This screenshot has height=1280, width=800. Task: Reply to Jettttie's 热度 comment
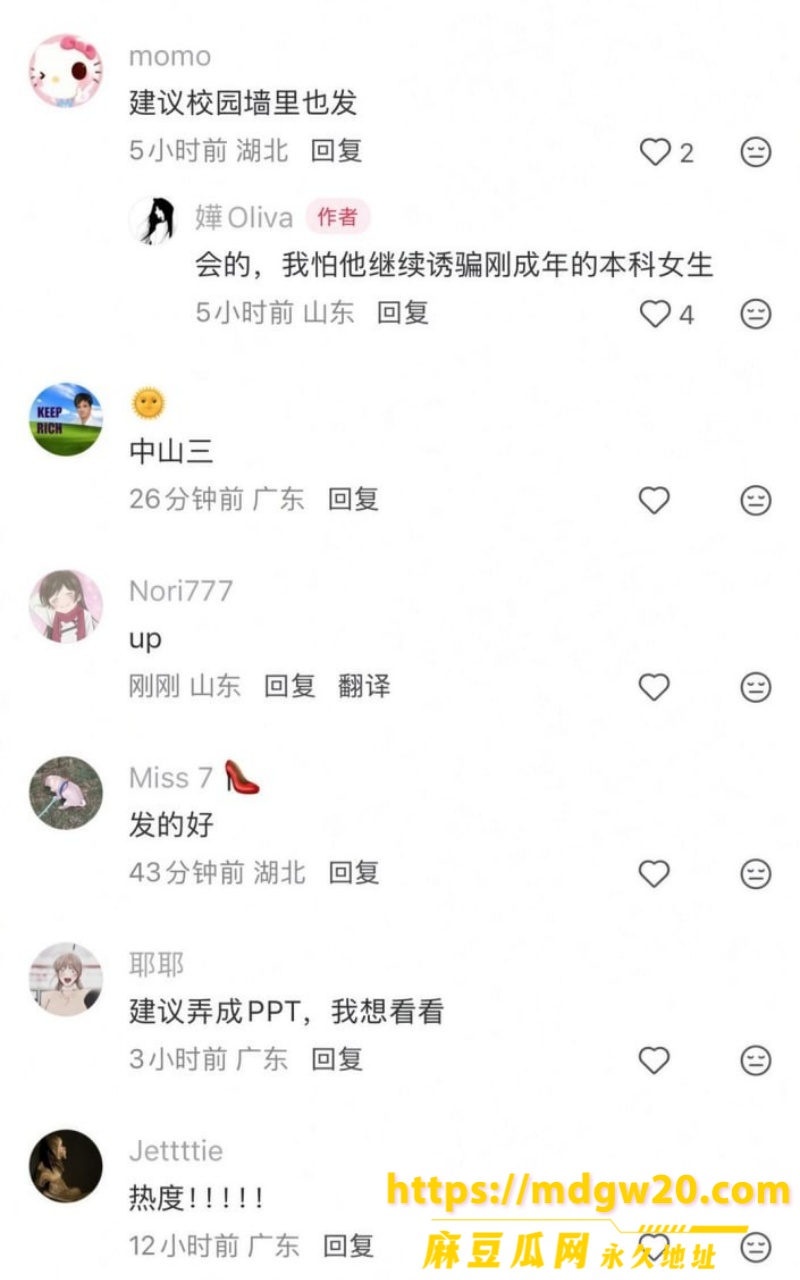click(x=348, y=1246)
